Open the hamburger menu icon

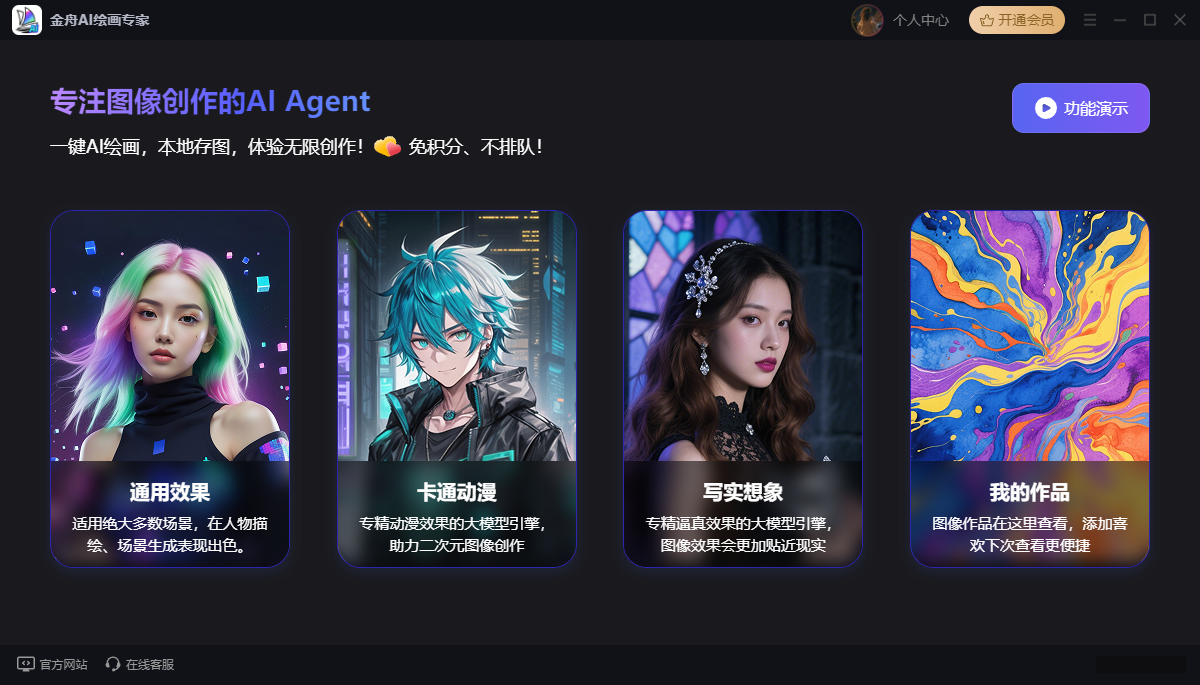tap(1090, 20)
